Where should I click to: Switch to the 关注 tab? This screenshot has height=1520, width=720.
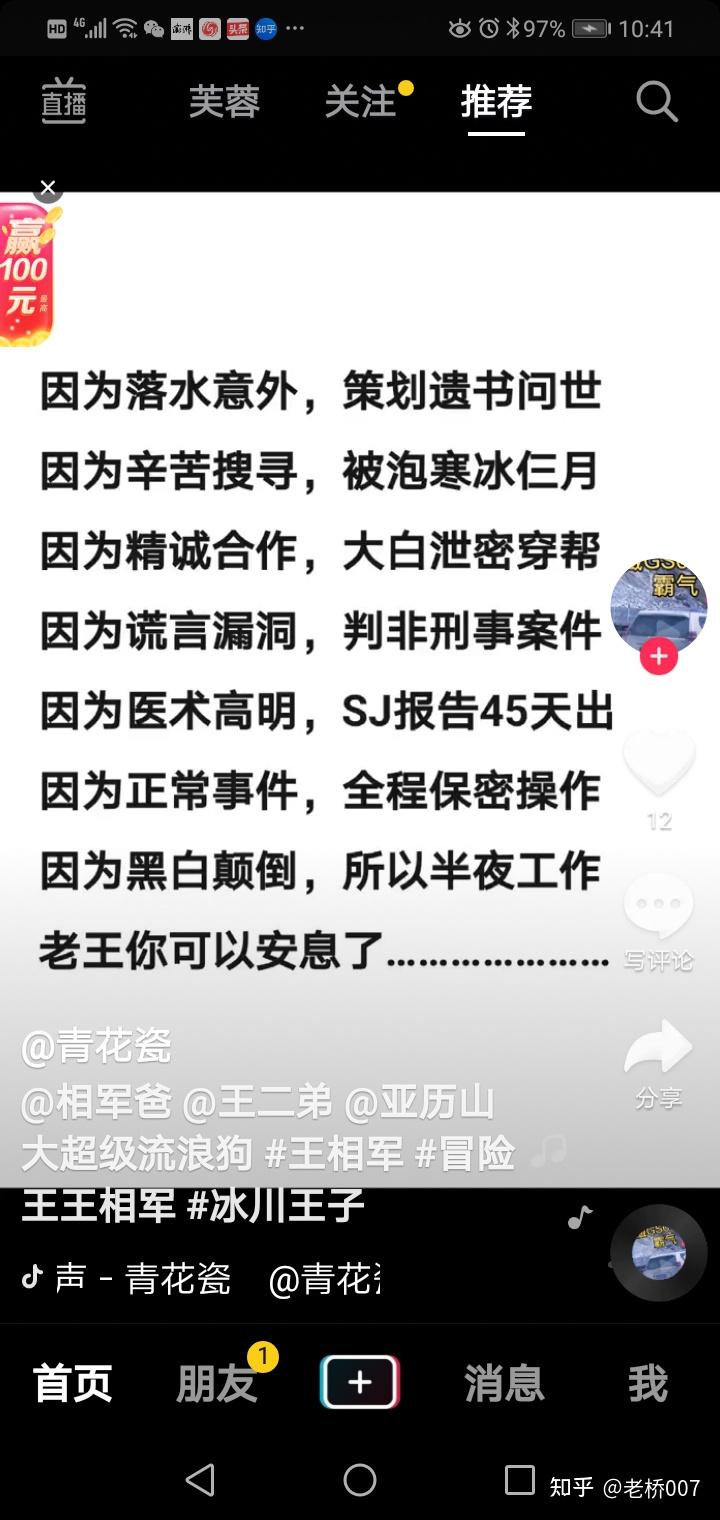(360, 101)
